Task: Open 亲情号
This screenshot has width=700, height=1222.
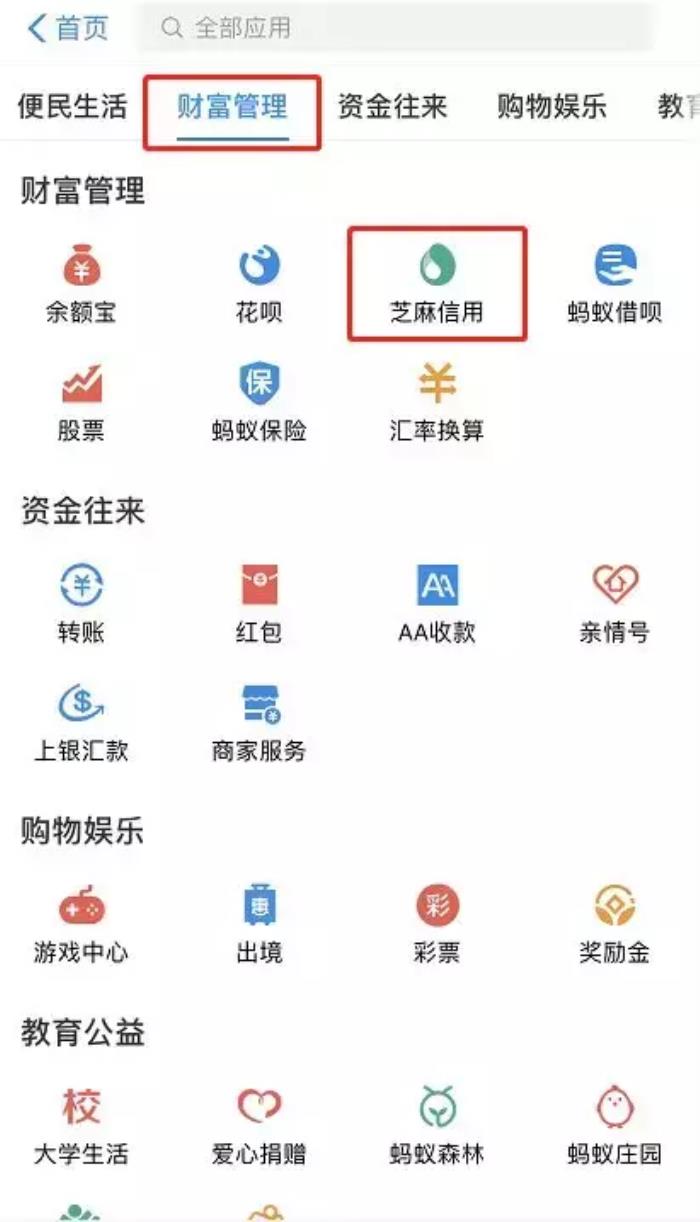Action: pyautogui.click(x=615, y=603)
